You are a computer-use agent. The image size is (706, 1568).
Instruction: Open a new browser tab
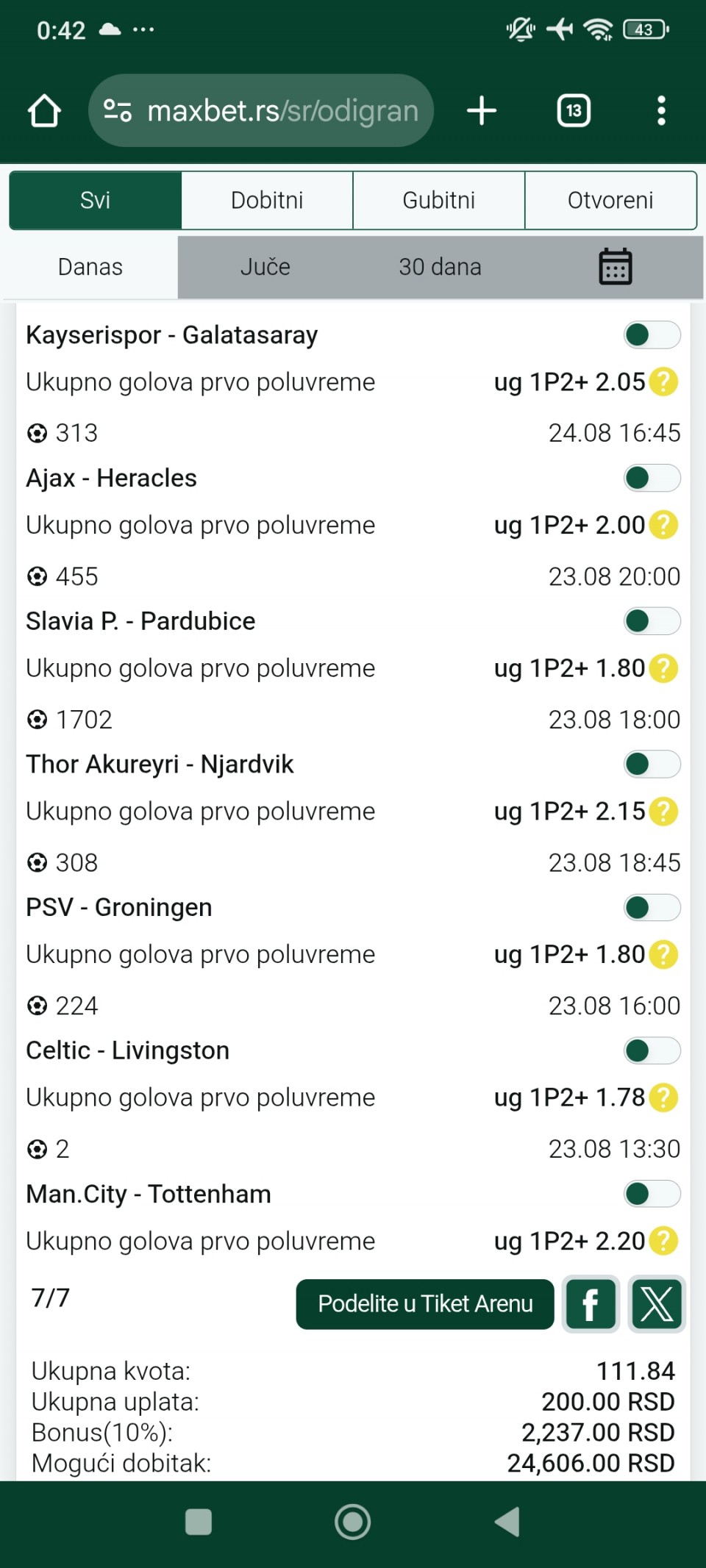[482, 111]
